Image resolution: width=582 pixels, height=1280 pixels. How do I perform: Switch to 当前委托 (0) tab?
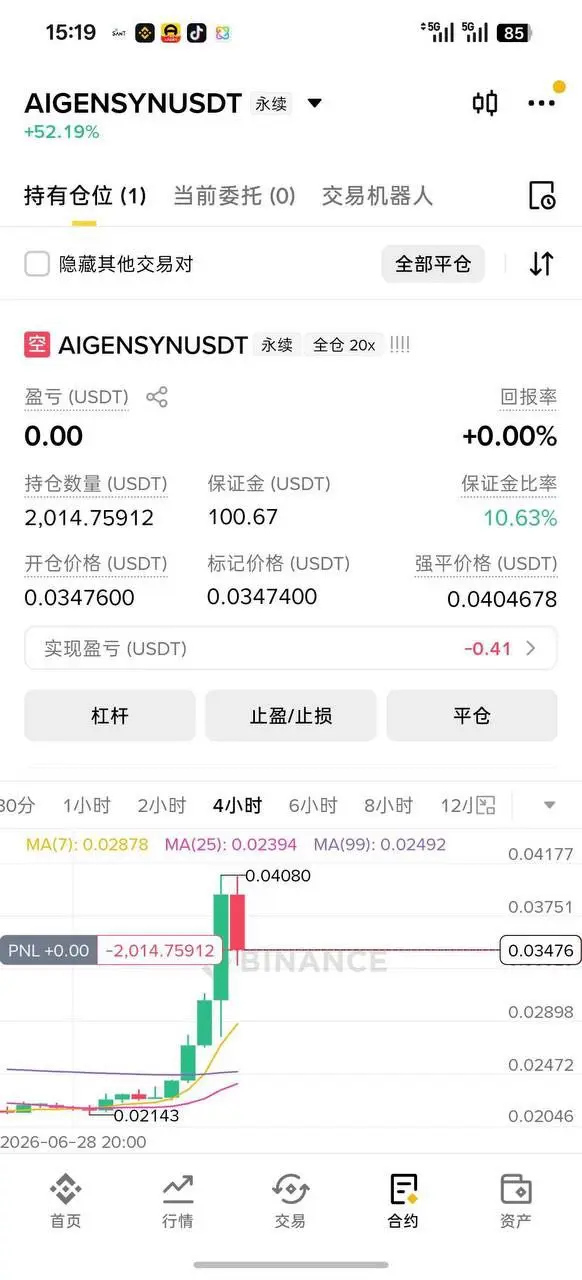(x=234, y=196)
